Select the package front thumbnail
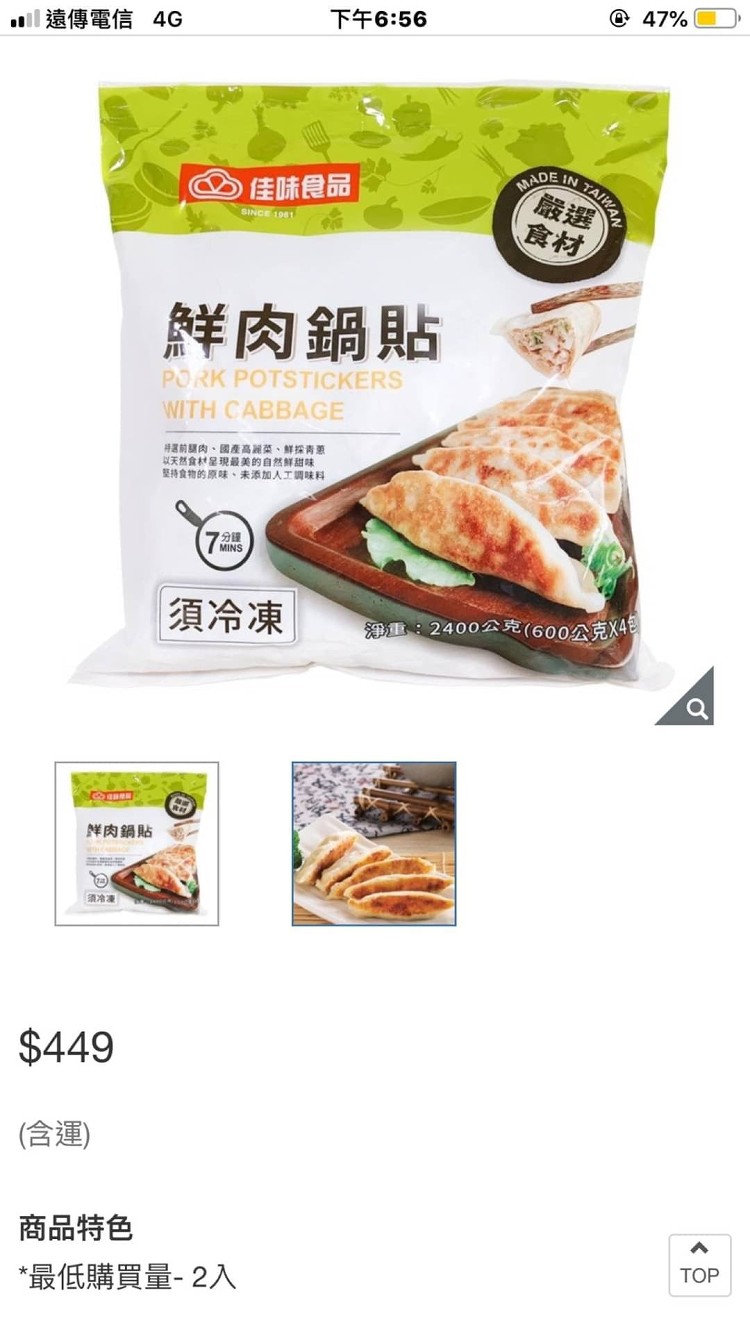 (137, 843)
